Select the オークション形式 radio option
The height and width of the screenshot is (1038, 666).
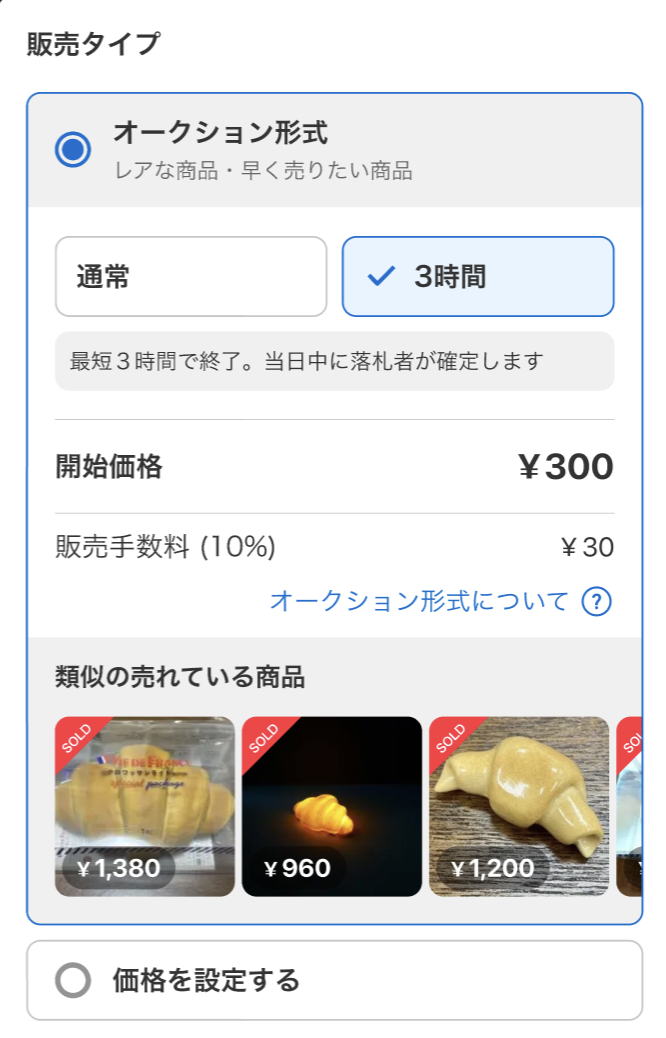pyautogui.click(x=73, y=150)
